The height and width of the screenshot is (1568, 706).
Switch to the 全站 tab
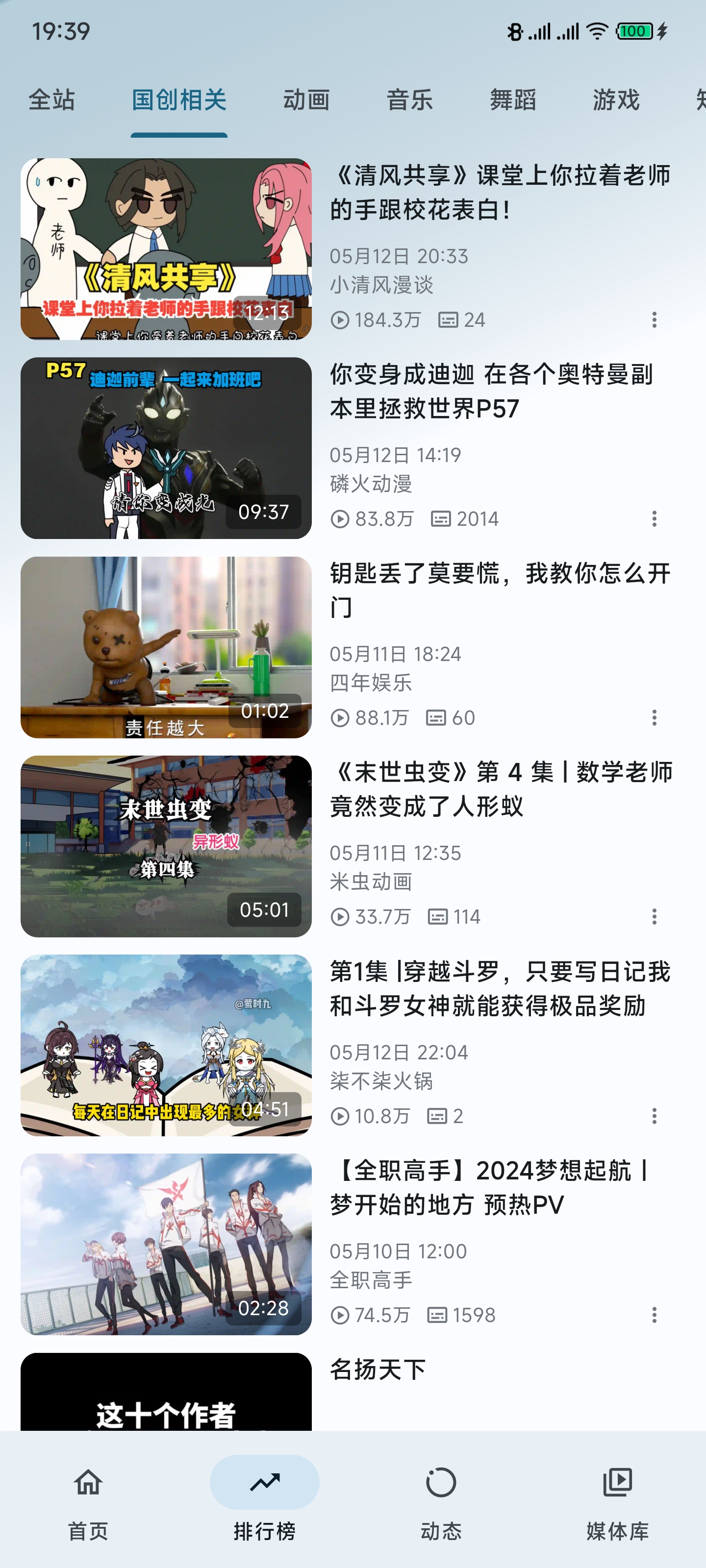[52, 100]
